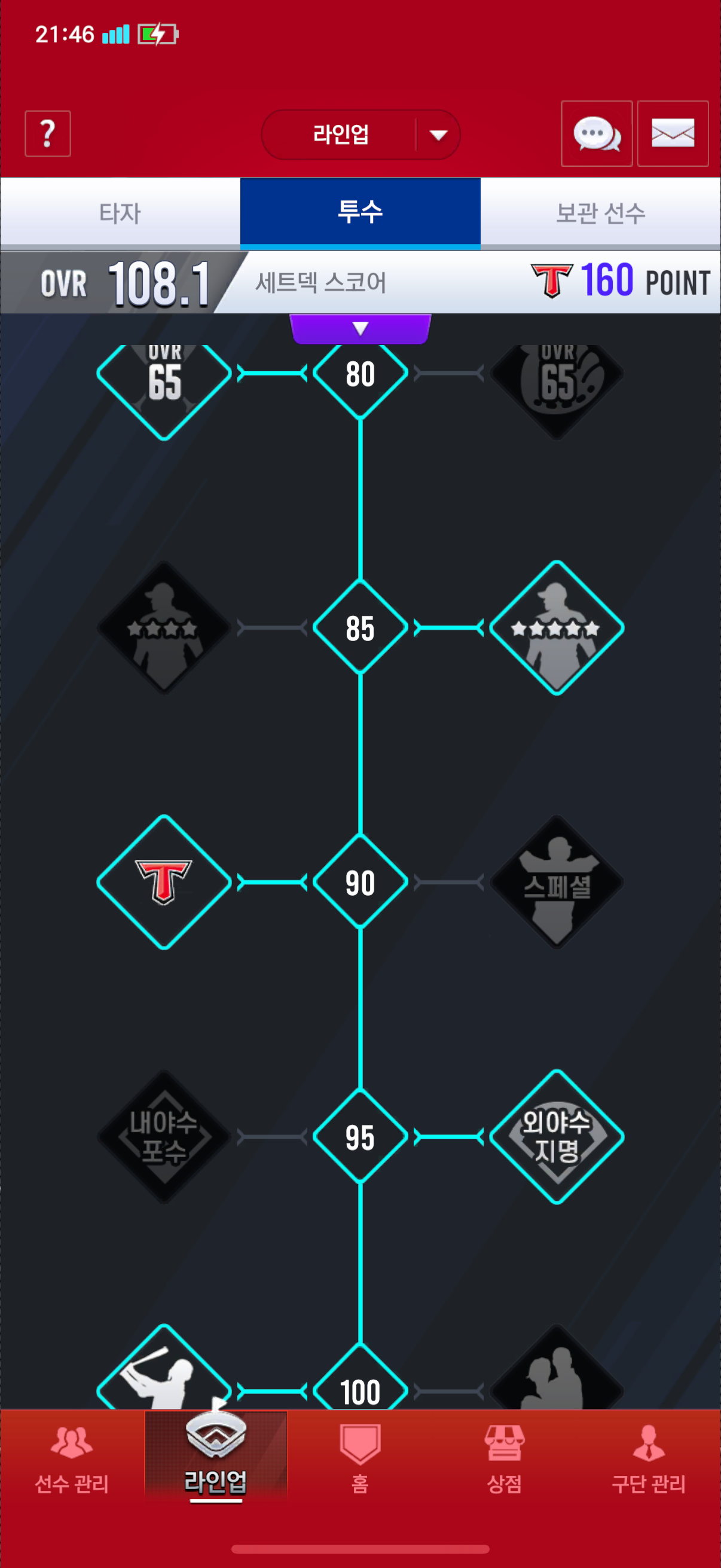Select the 내야수 포수 node
Viewport: 721px width, 1568px height.
point(164,1136)
